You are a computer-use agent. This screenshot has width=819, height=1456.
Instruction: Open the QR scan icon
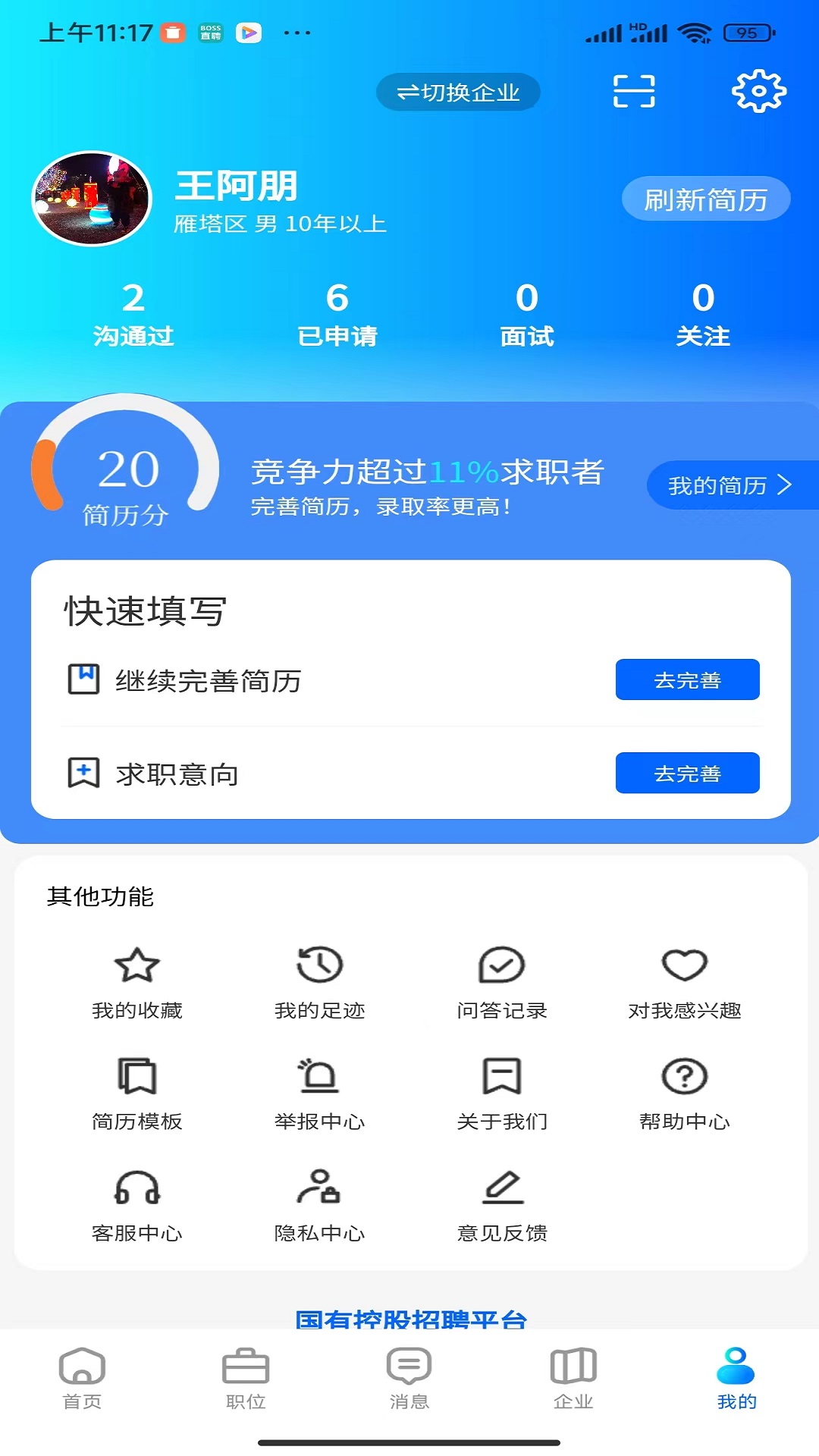[x=635, y=89]
